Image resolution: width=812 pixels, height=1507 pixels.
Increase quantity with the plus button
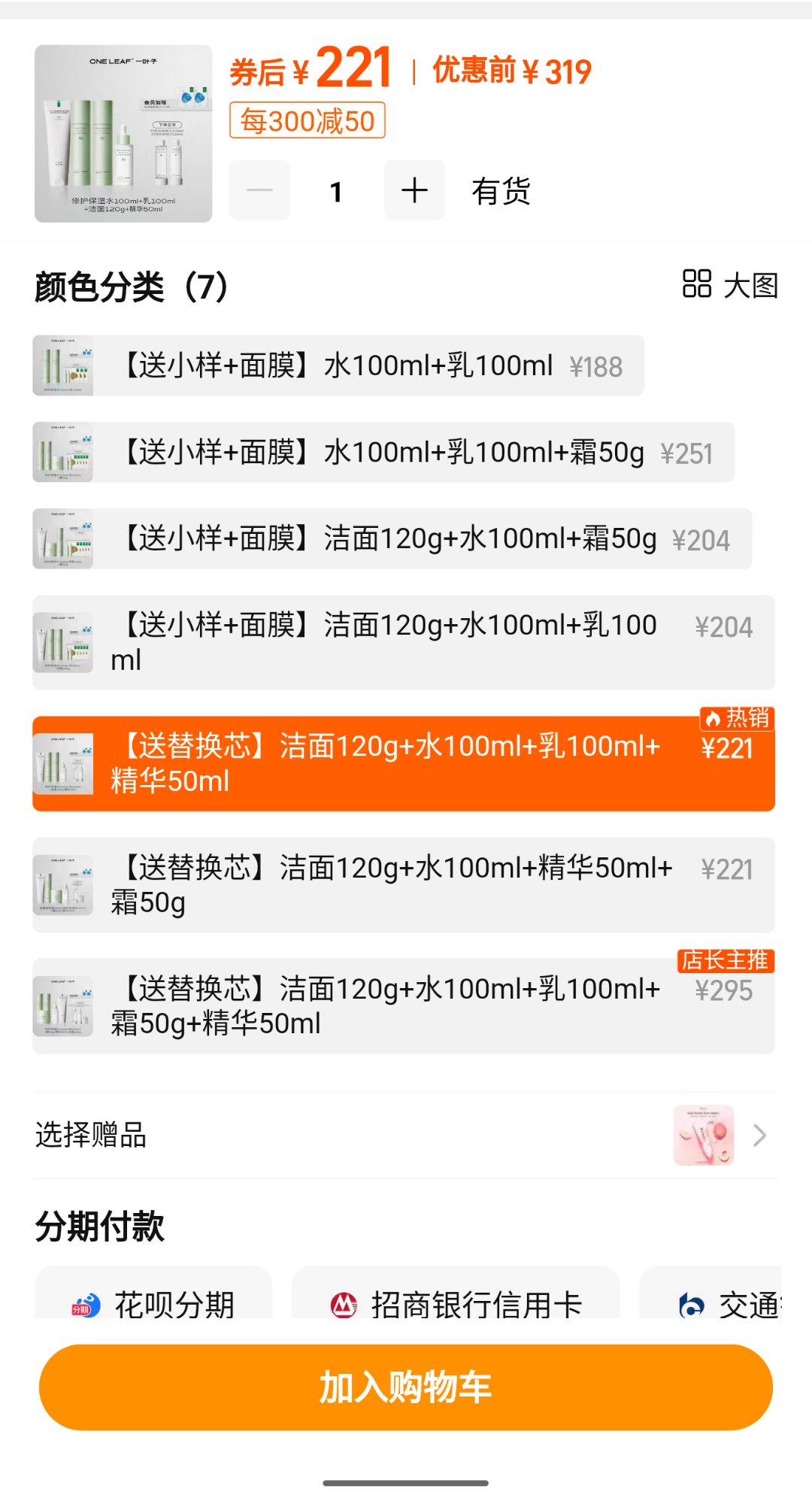[414, 190]
